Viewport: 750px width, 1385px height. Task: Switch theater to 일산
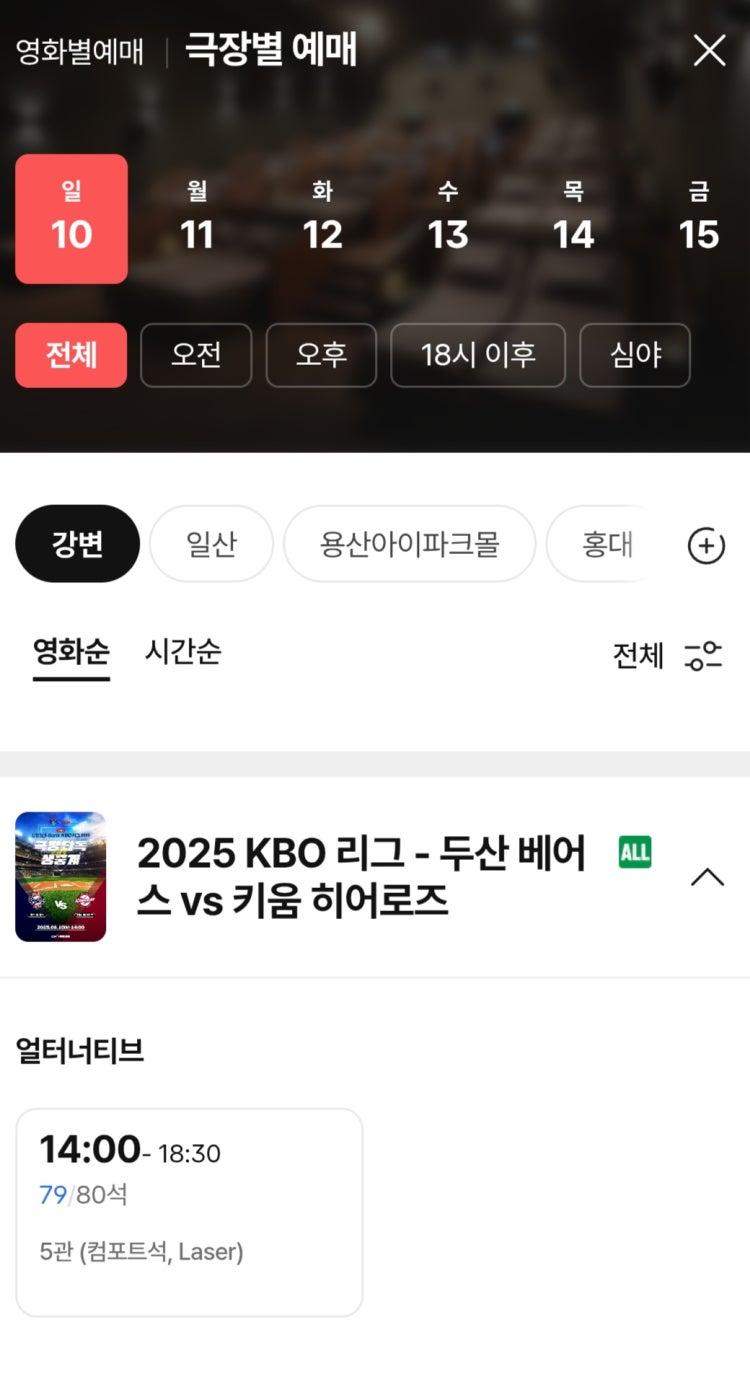tap(211, 544)
